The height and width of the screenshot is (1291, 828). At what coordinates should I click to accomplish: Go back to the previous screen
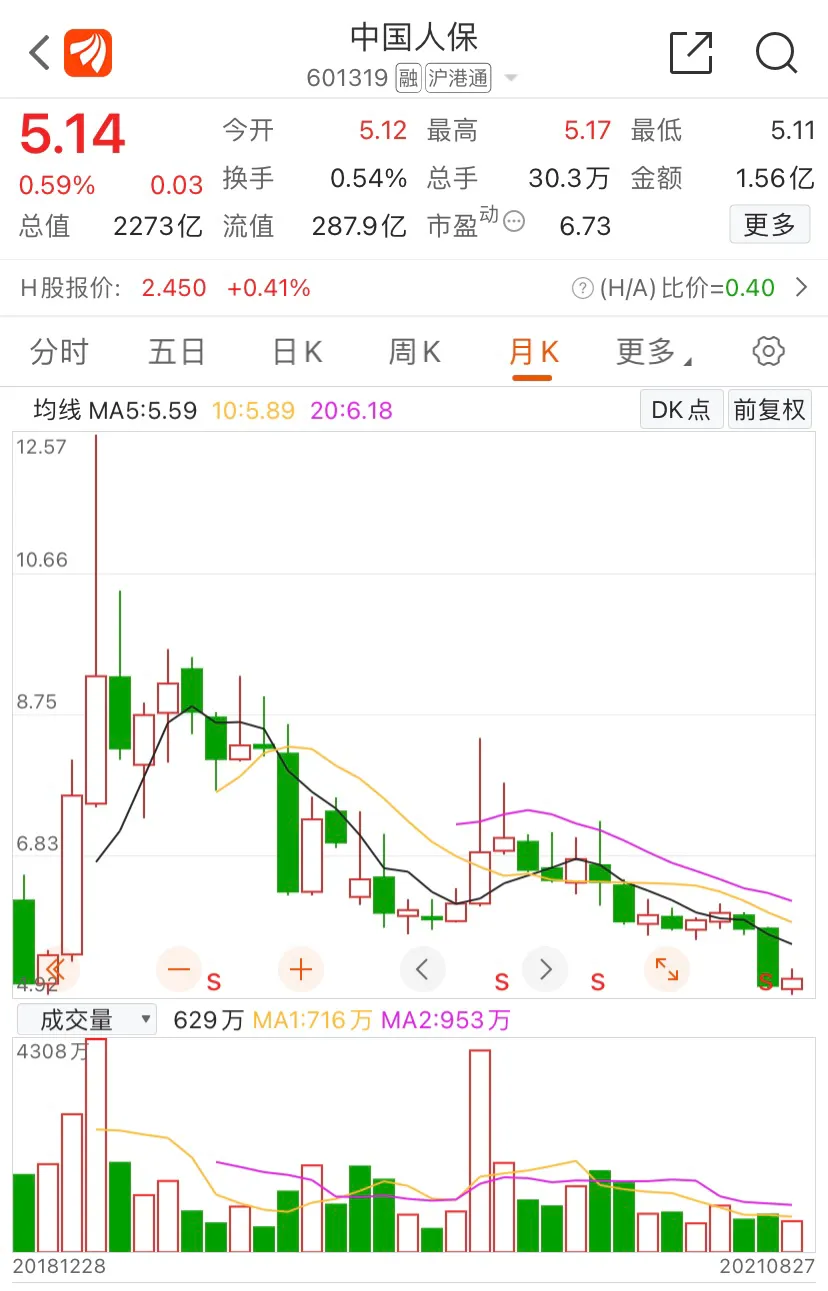tap(40, 53)
